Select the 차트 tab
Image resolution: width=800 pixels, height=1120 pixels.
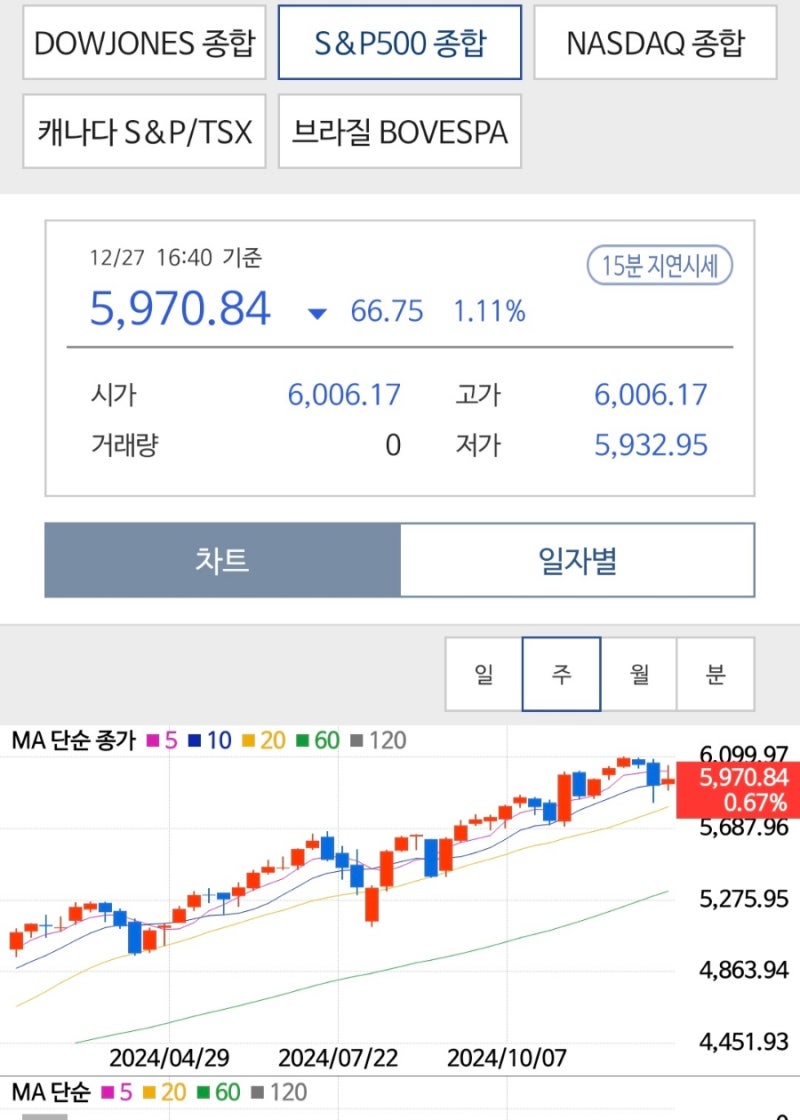(x=220, y=560)
